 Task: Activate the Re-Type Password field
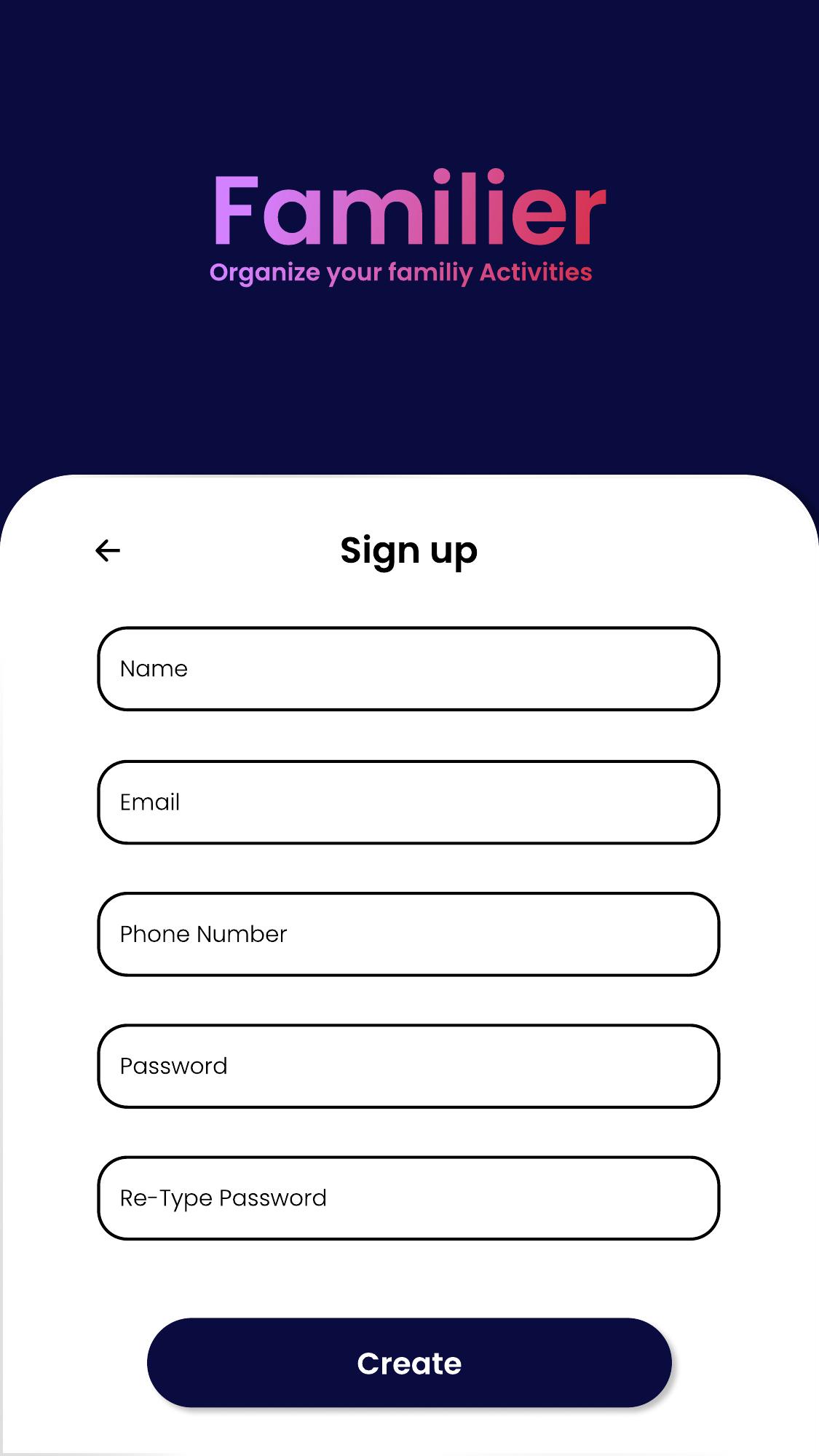pyautogui.click(x=408, y=1198)
